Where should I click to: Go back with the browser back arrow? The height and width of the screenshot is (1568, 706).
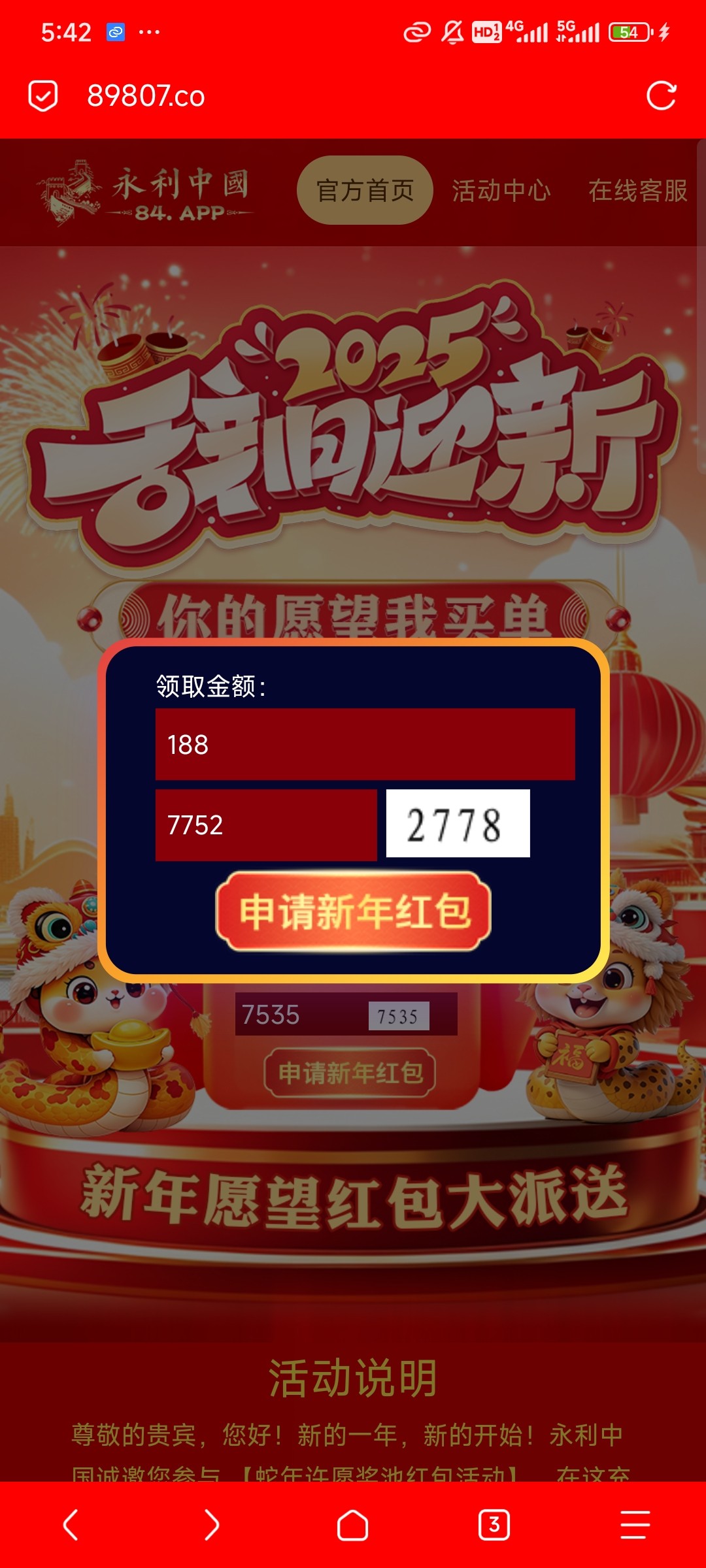point(71,1525)
